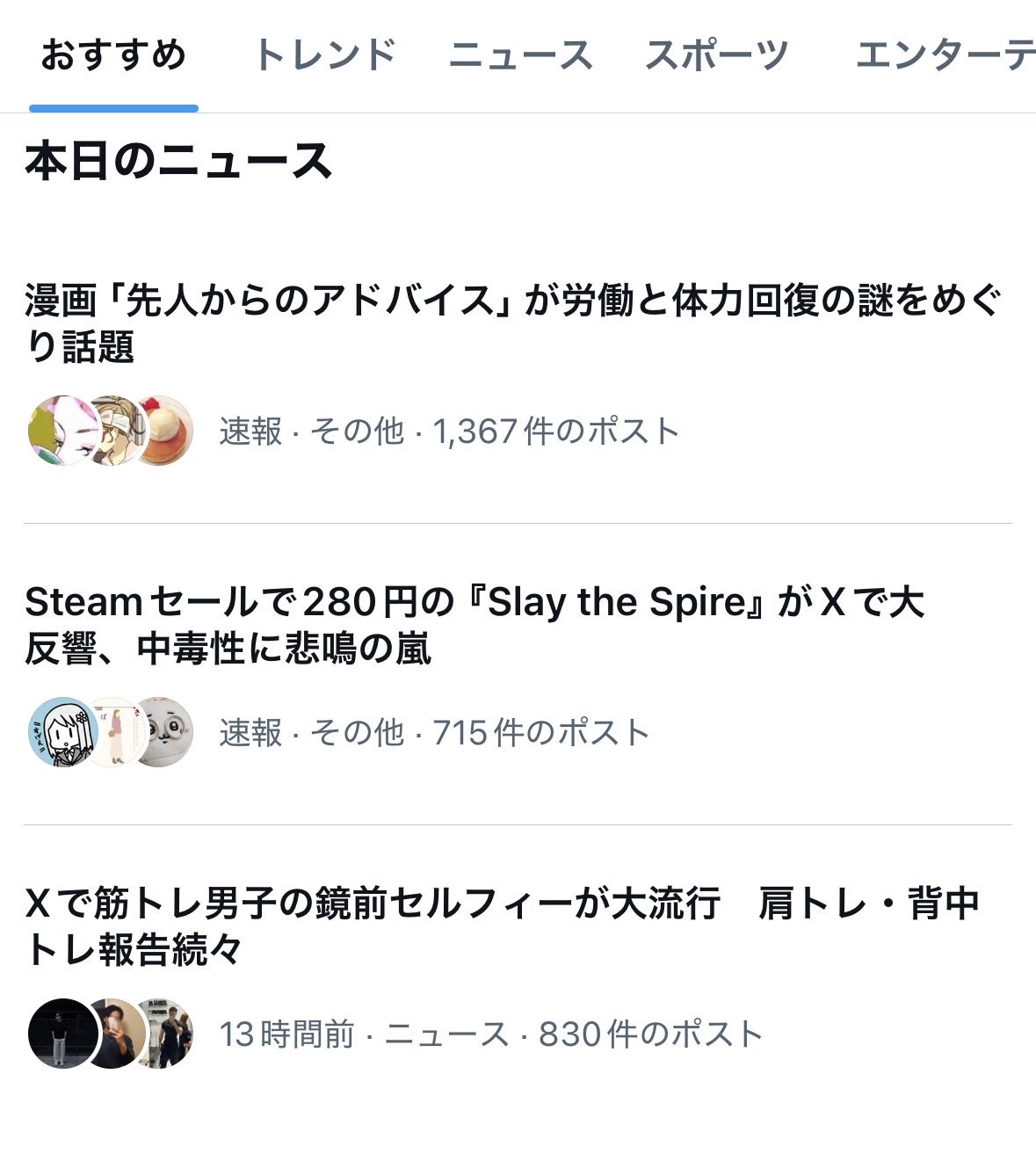
Task: Open the ニュース tab
Action: (521, 55)
